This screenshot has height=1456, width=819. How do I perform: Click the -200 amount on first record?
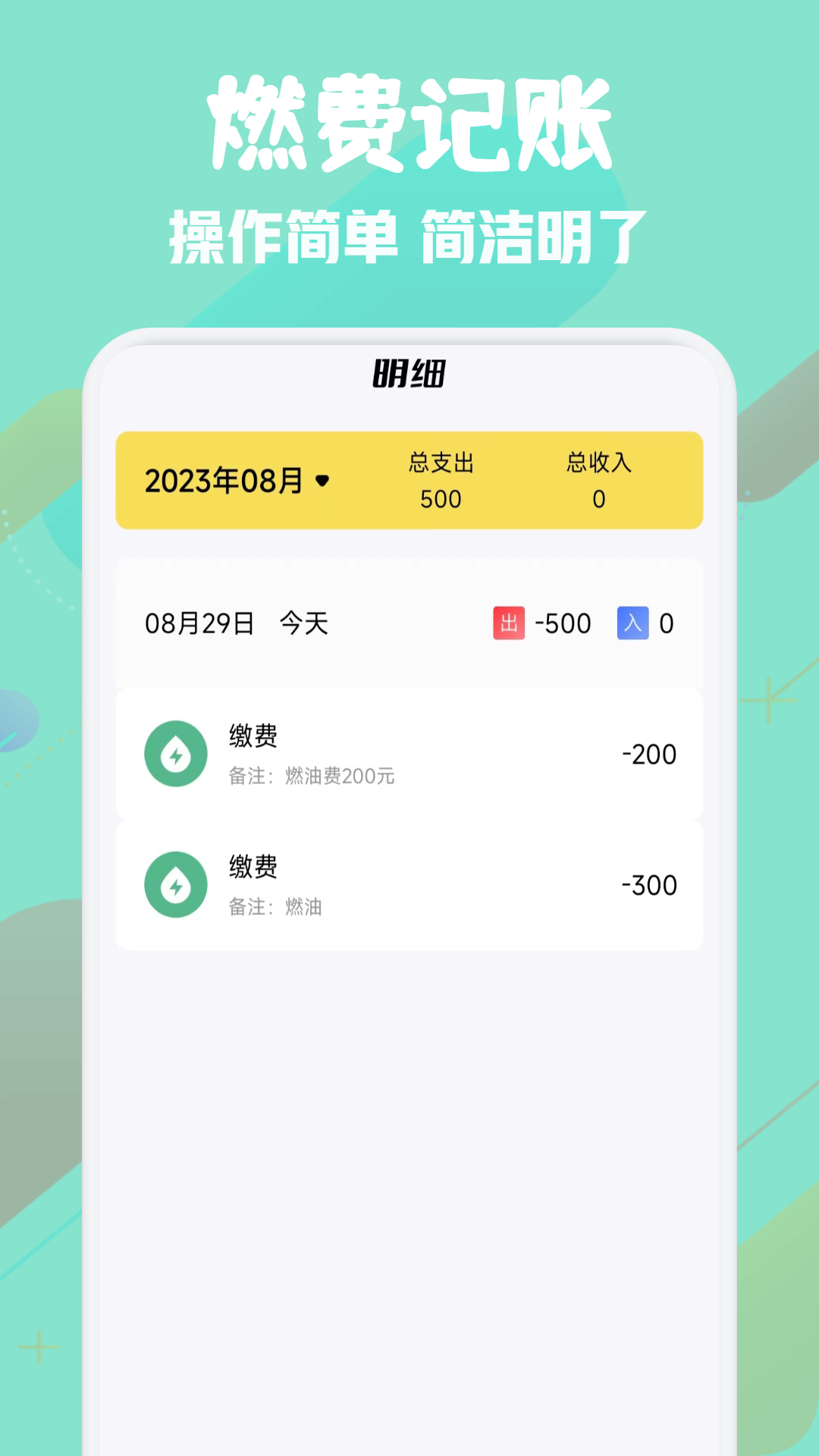[648, 754]
